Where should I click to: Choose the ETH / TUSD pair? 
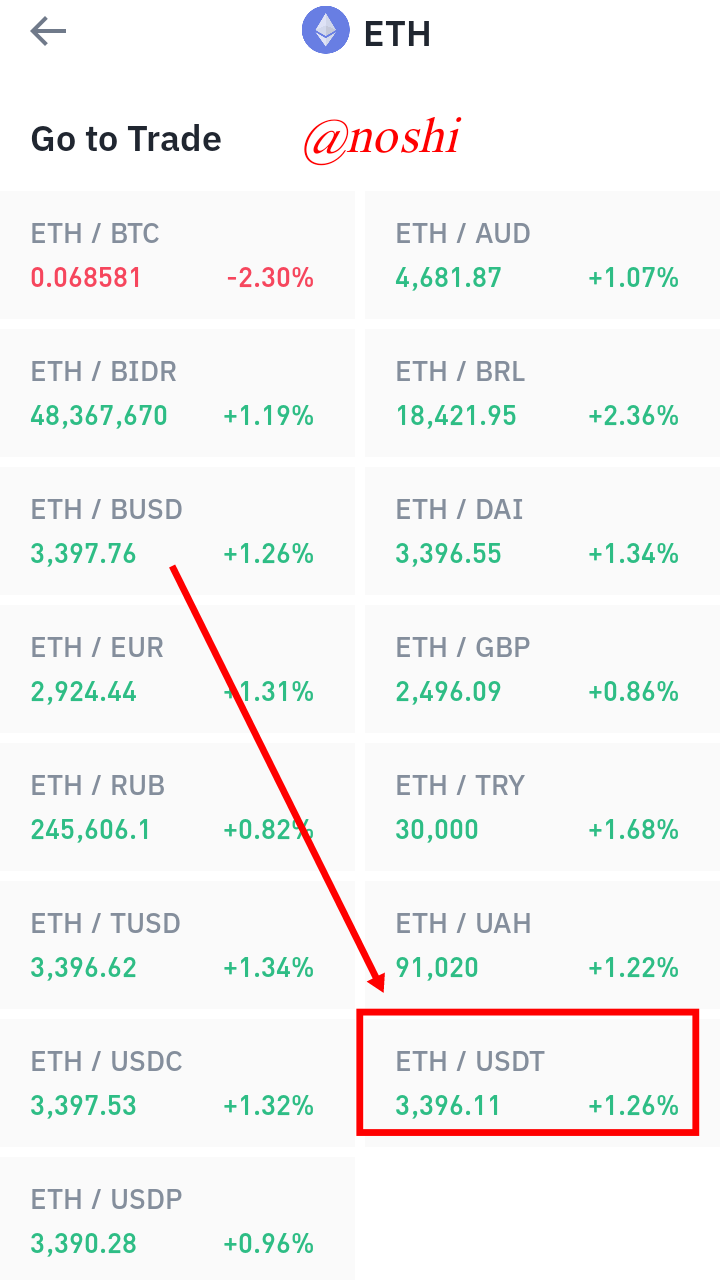point(177,946)
